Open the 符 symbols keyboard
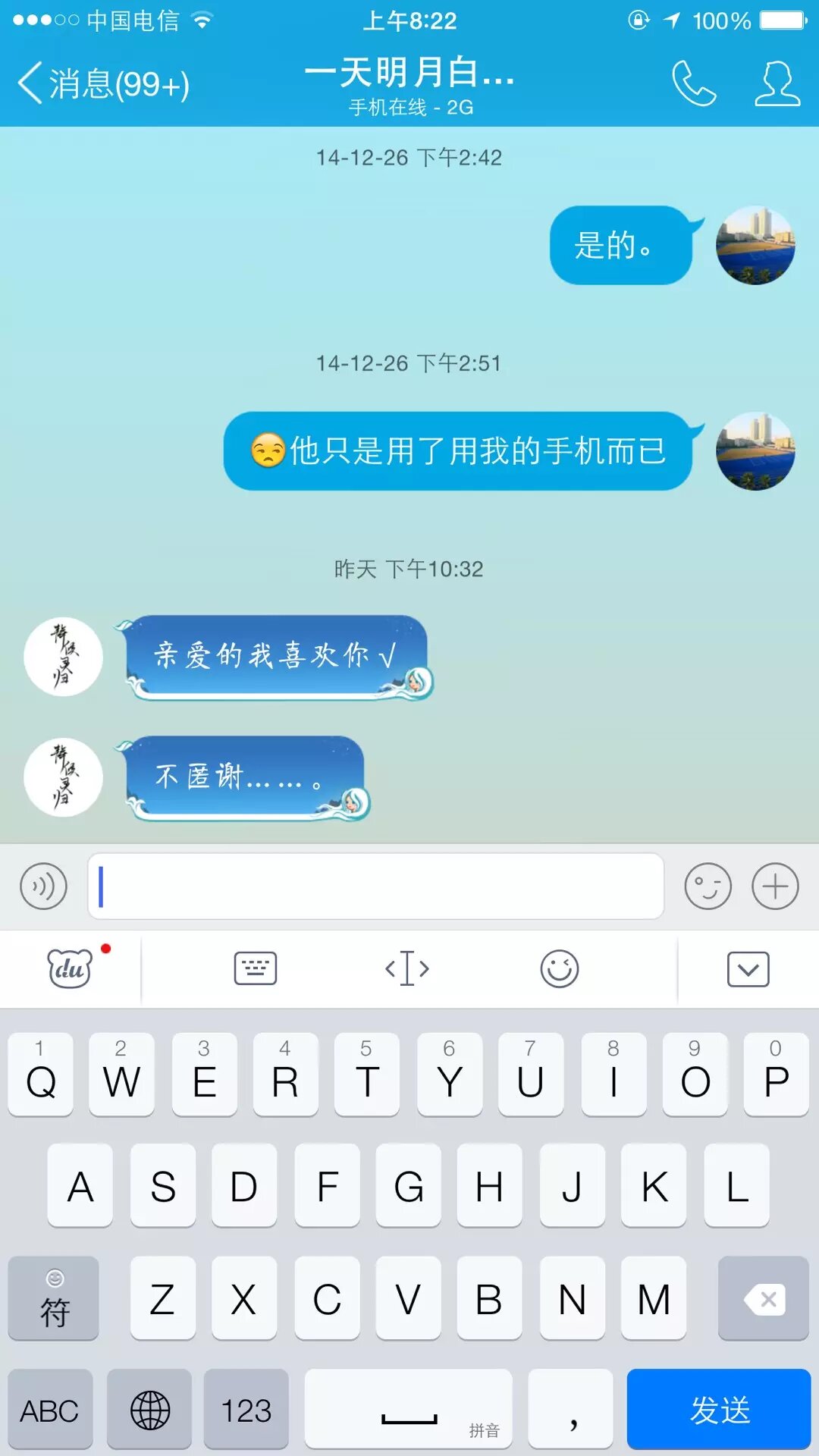The width and height of the screenshot is (819, 1456). pos(53,1299)
